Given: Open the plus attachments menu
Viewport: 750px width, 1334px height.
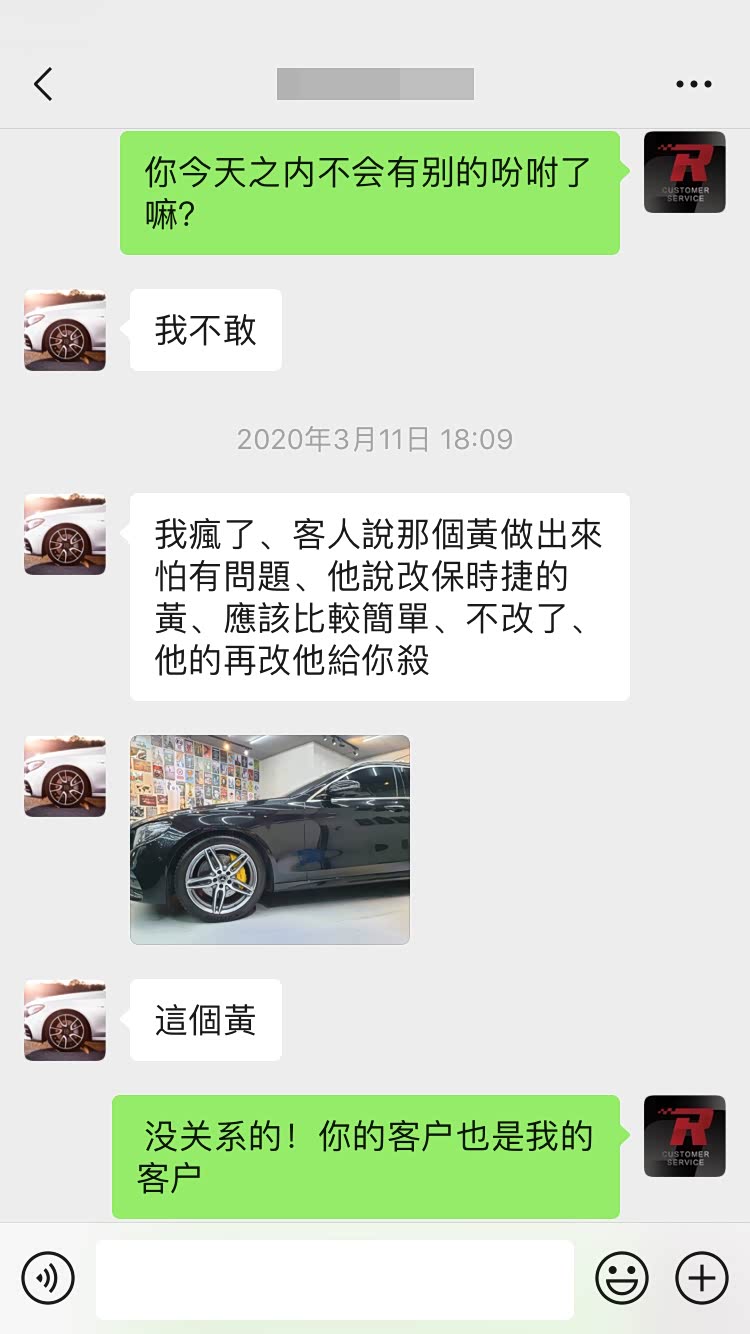Looking at the screenshot, I should (x=702, y=1278).
